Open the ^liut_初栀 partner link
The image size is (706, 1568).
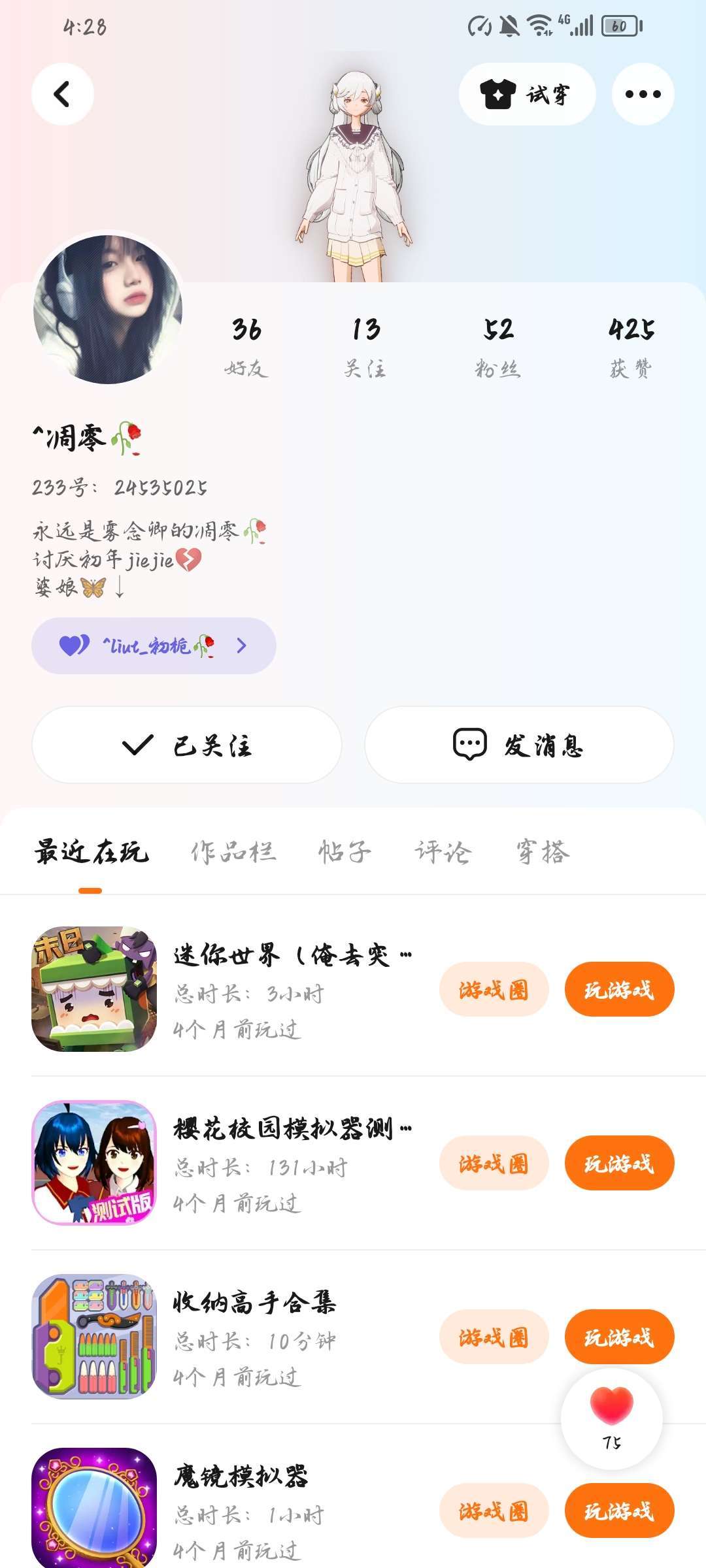(154, 645)
